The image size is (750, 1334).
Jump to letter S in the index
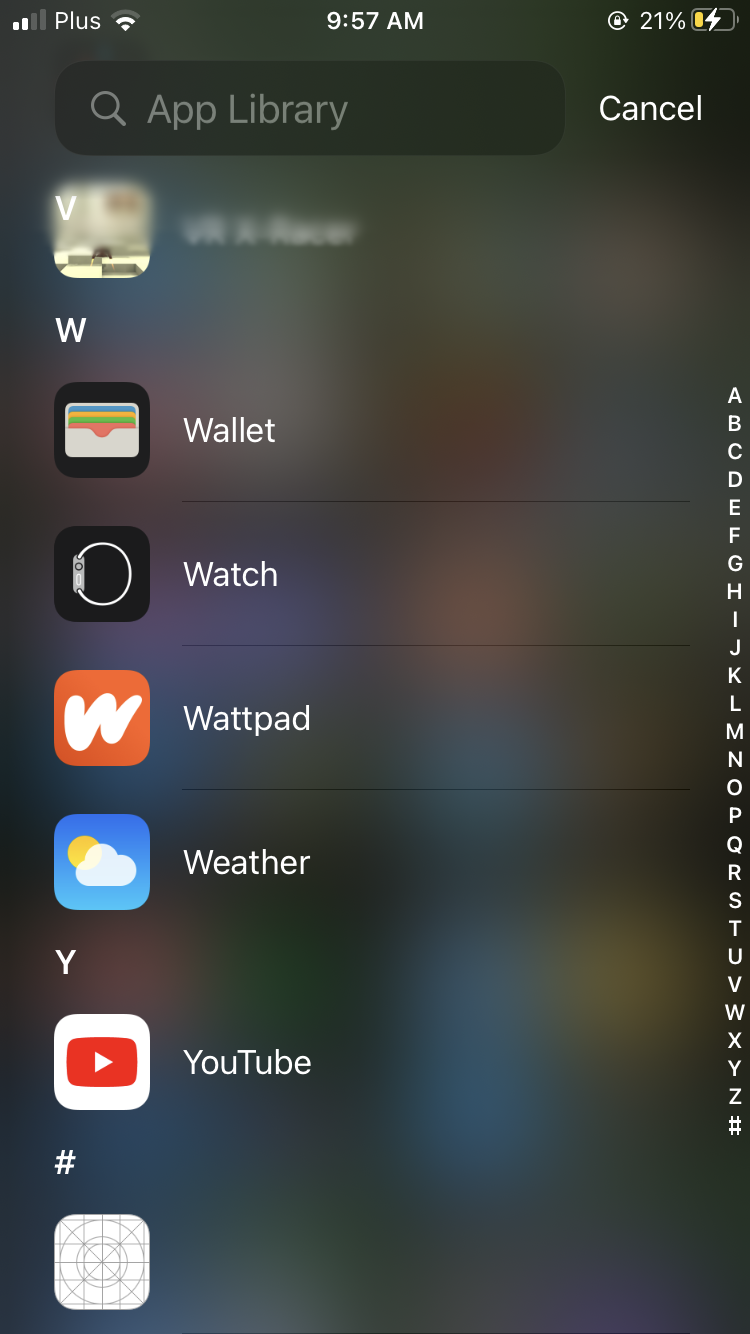click(734, 900)
